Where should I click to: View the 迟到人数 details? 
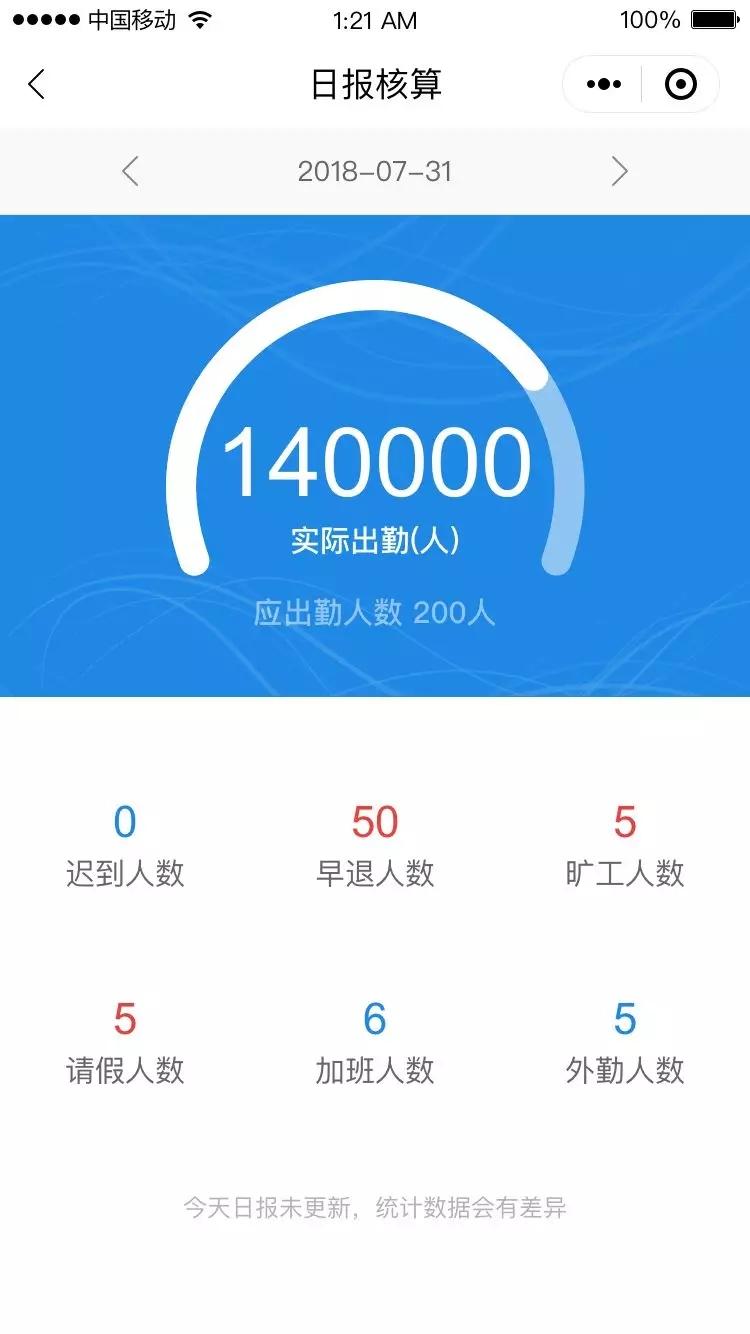coord(125,847)
